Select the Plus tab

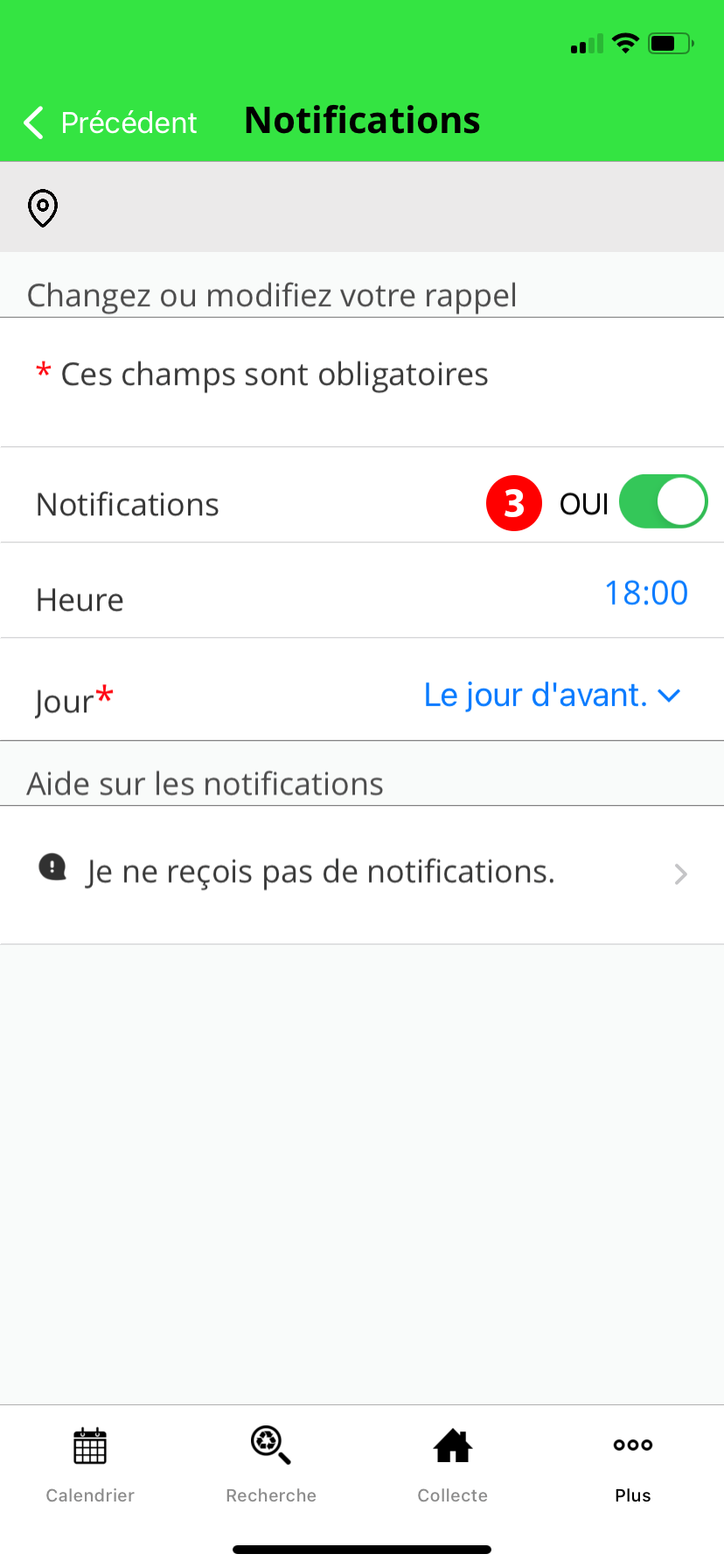click(x=633, y=1463)
